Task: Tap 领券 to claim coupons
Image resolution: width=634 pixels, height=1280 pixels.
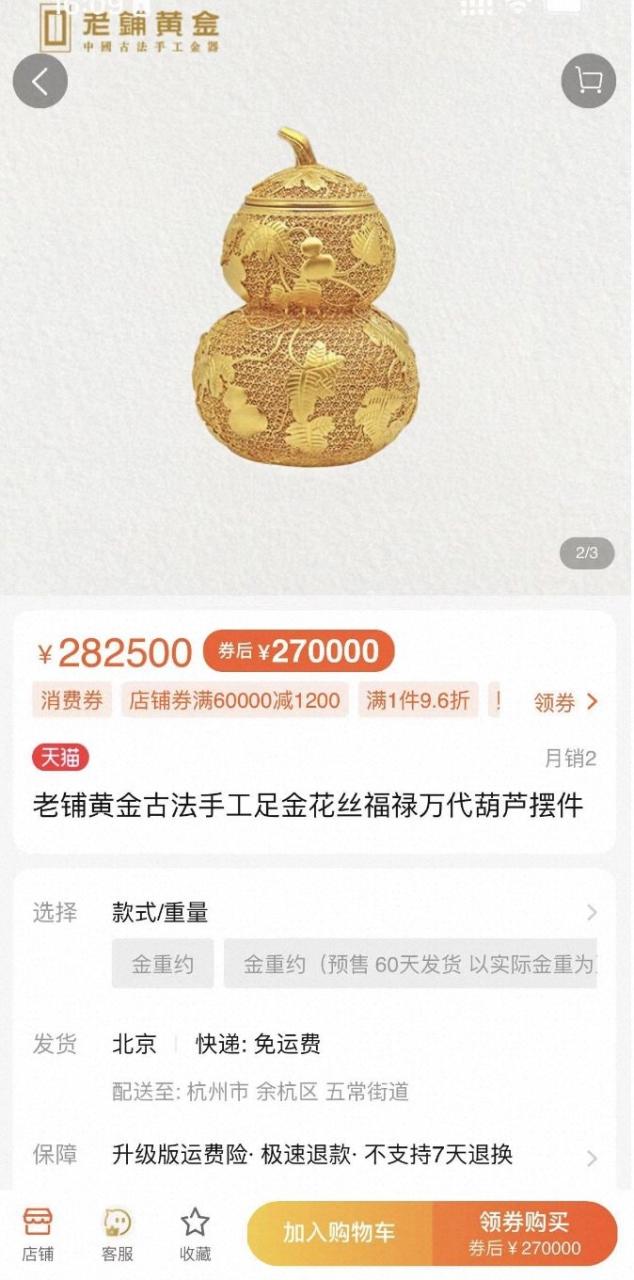Action: coord(564,702)
